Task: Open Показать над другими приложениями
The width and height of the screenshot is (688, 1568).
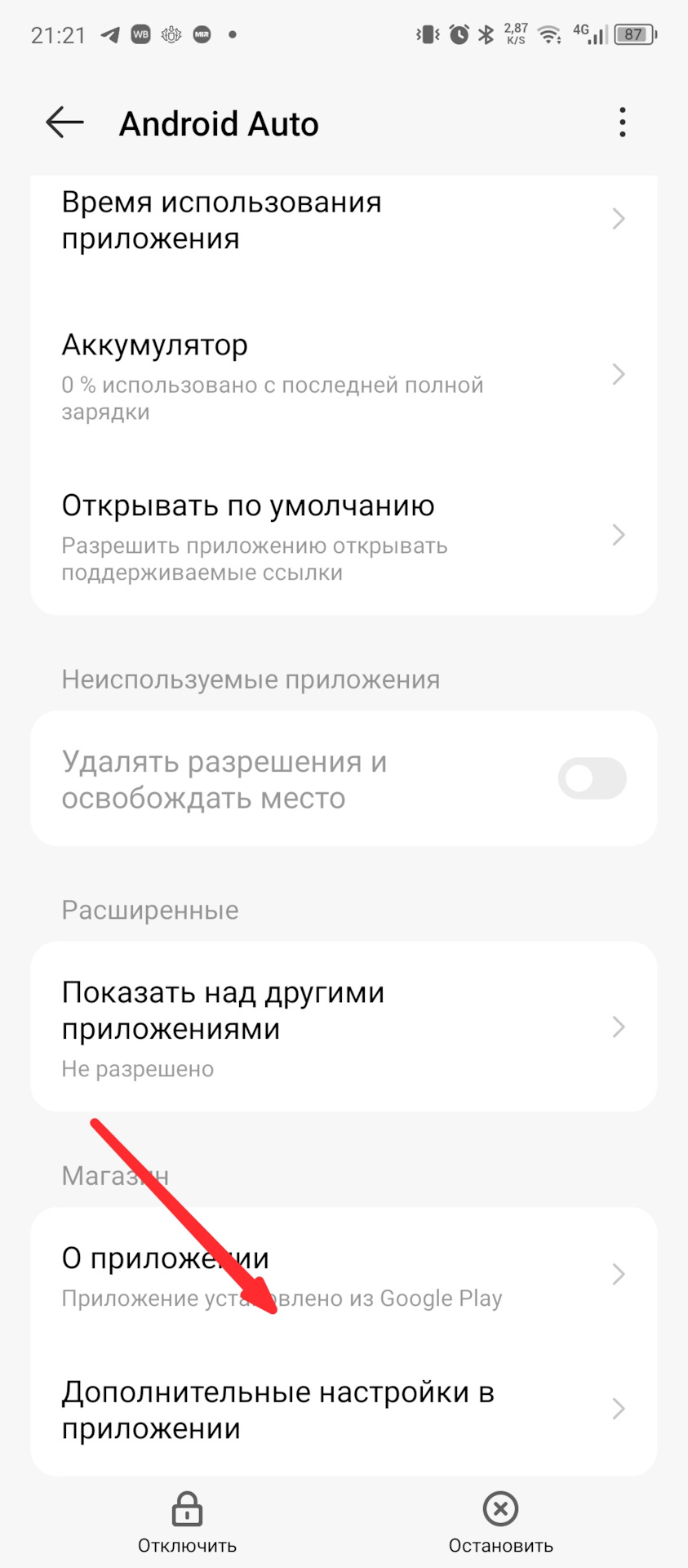Action: point(343,1027)
